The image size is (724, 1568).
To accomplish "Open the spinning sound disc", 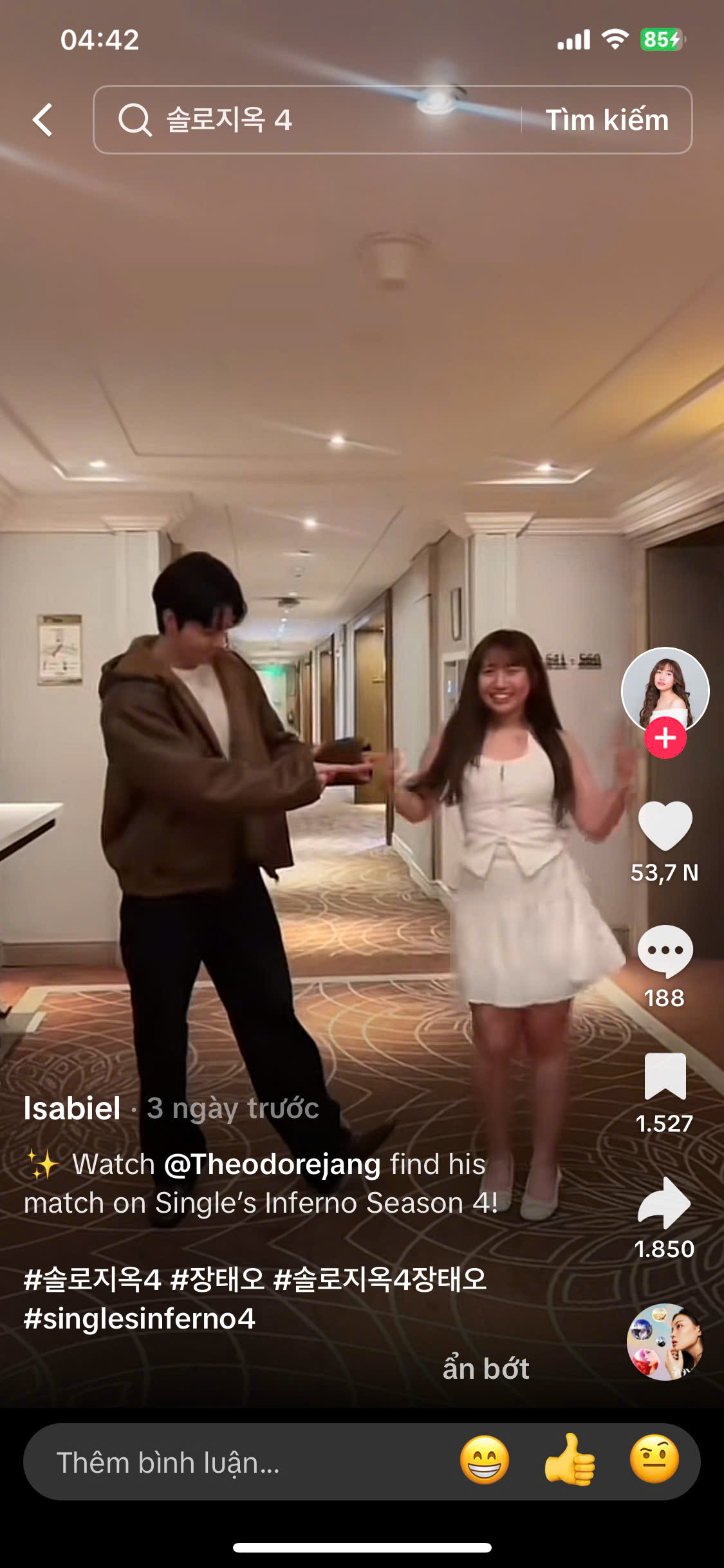I will [x=665, y=1341].
